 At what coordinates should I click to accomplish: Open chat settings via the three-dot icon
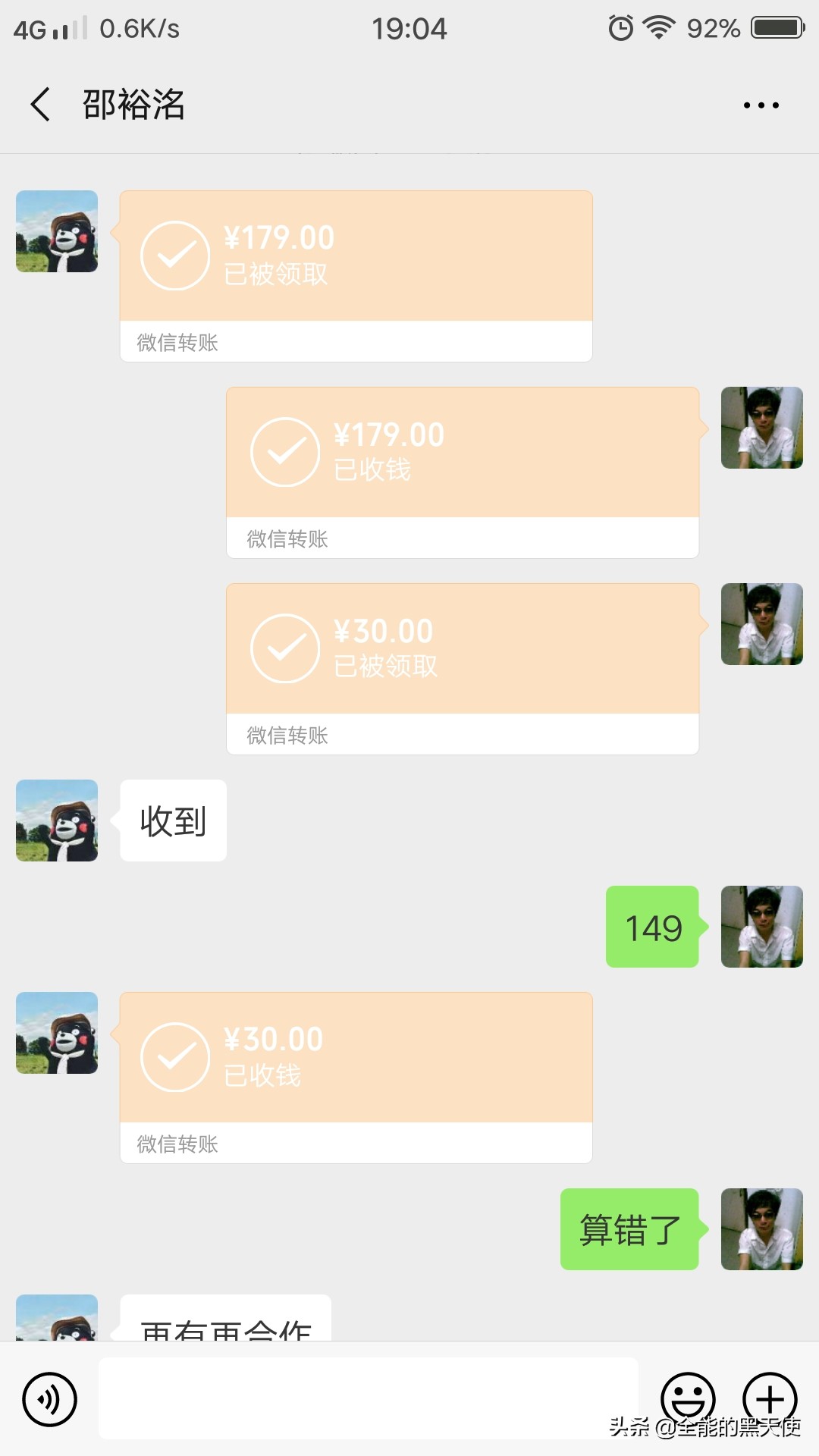tap(761, 105)
